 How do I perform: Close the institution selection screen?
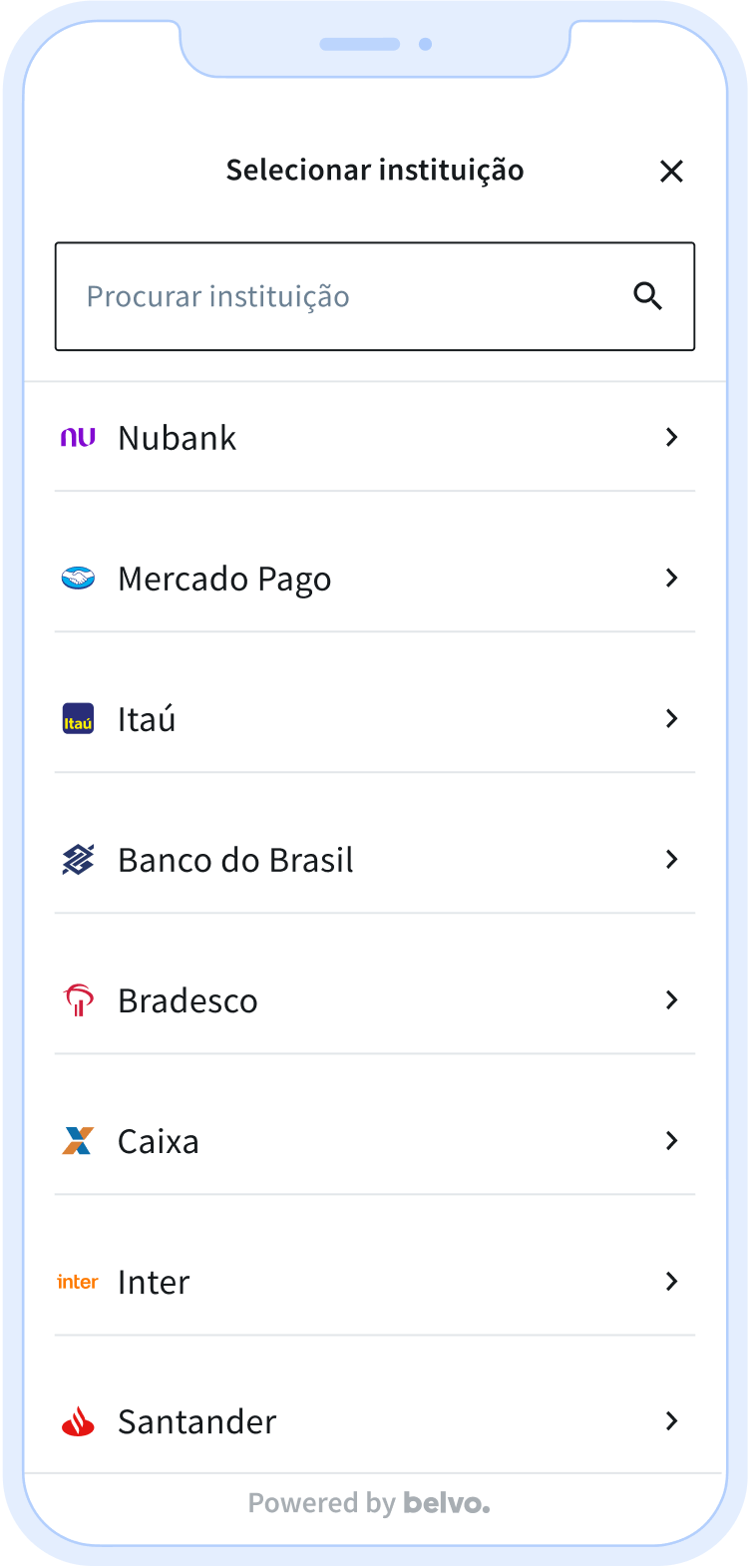point(671,172)
